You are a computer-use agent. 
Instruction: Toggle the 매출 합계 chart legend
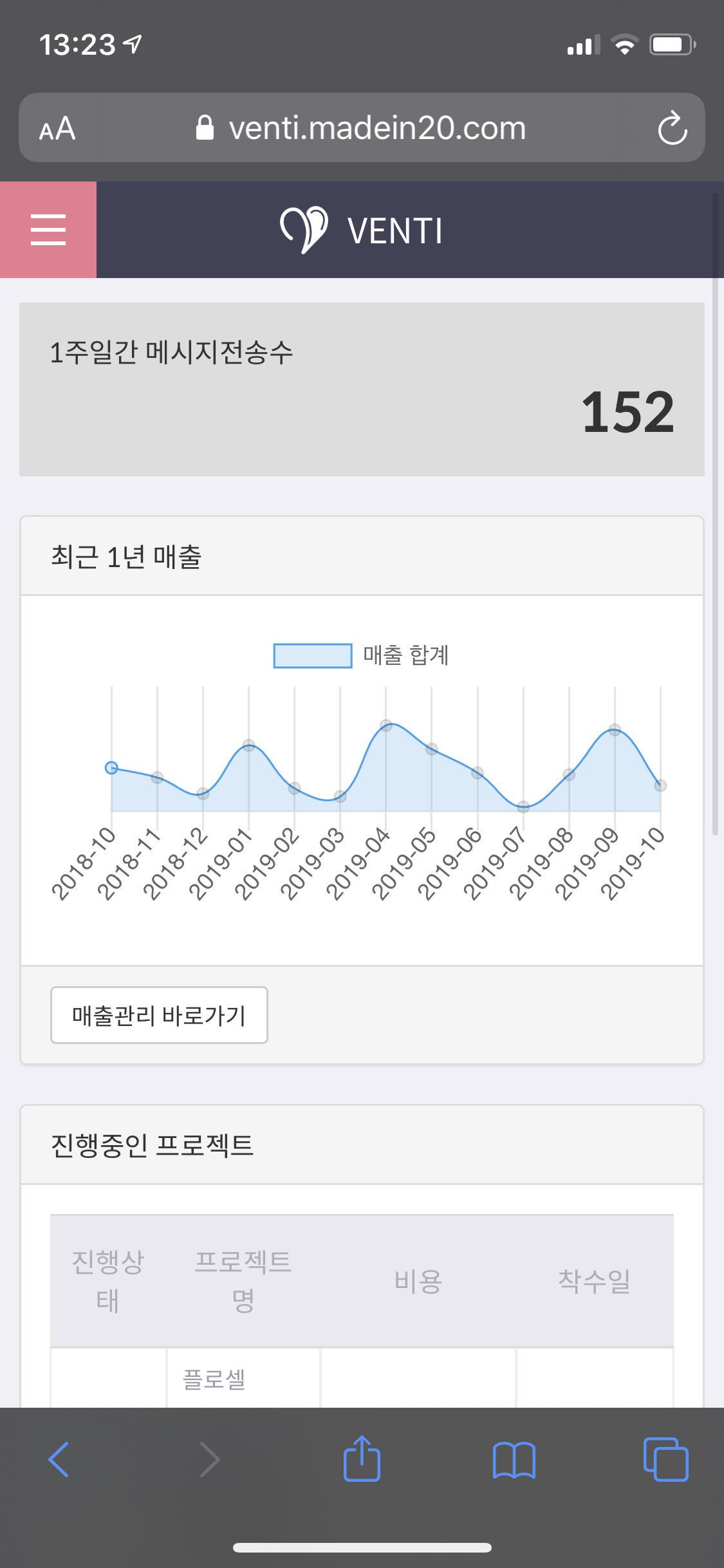tap(361, 655)
